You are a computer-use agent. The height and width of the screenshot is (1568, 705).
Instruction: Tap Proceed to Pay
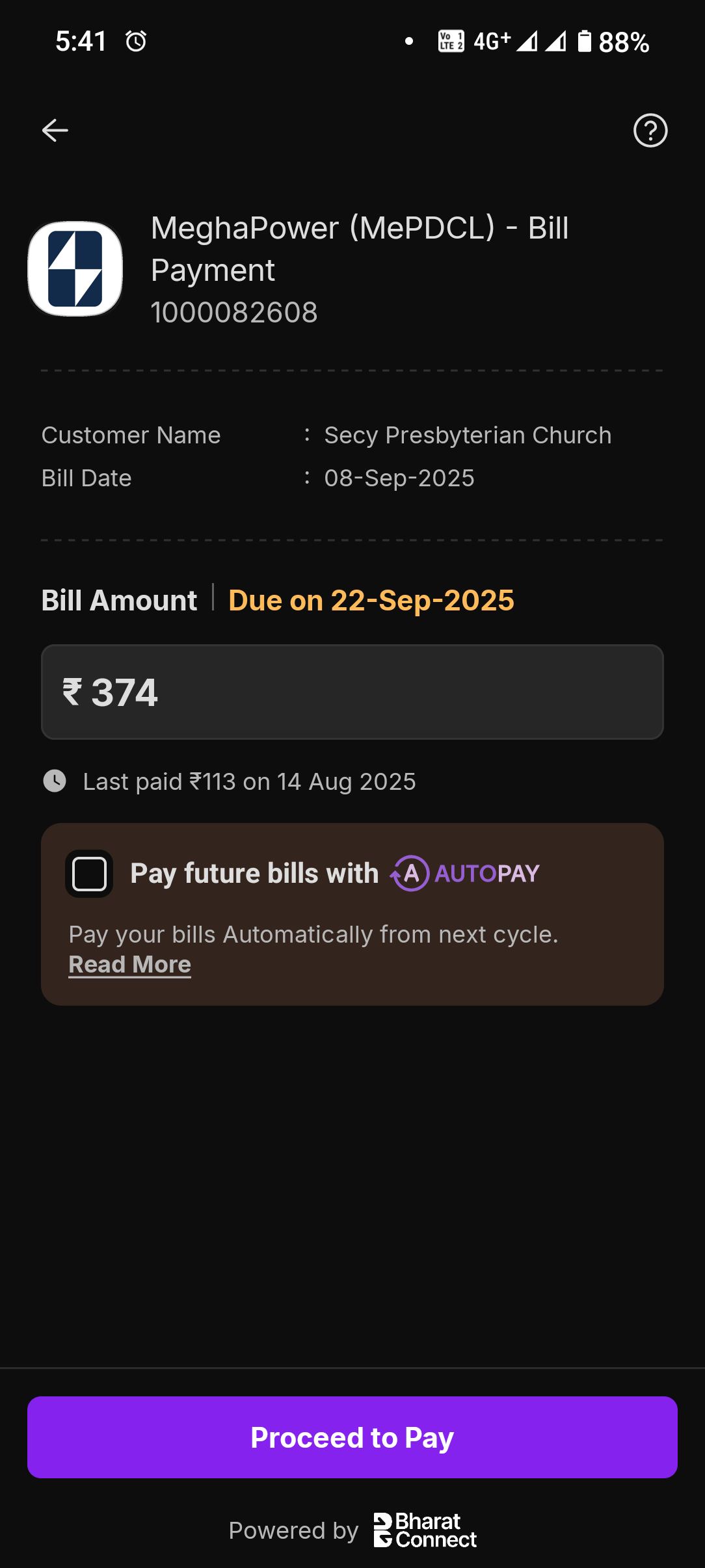coord(352,1437)
